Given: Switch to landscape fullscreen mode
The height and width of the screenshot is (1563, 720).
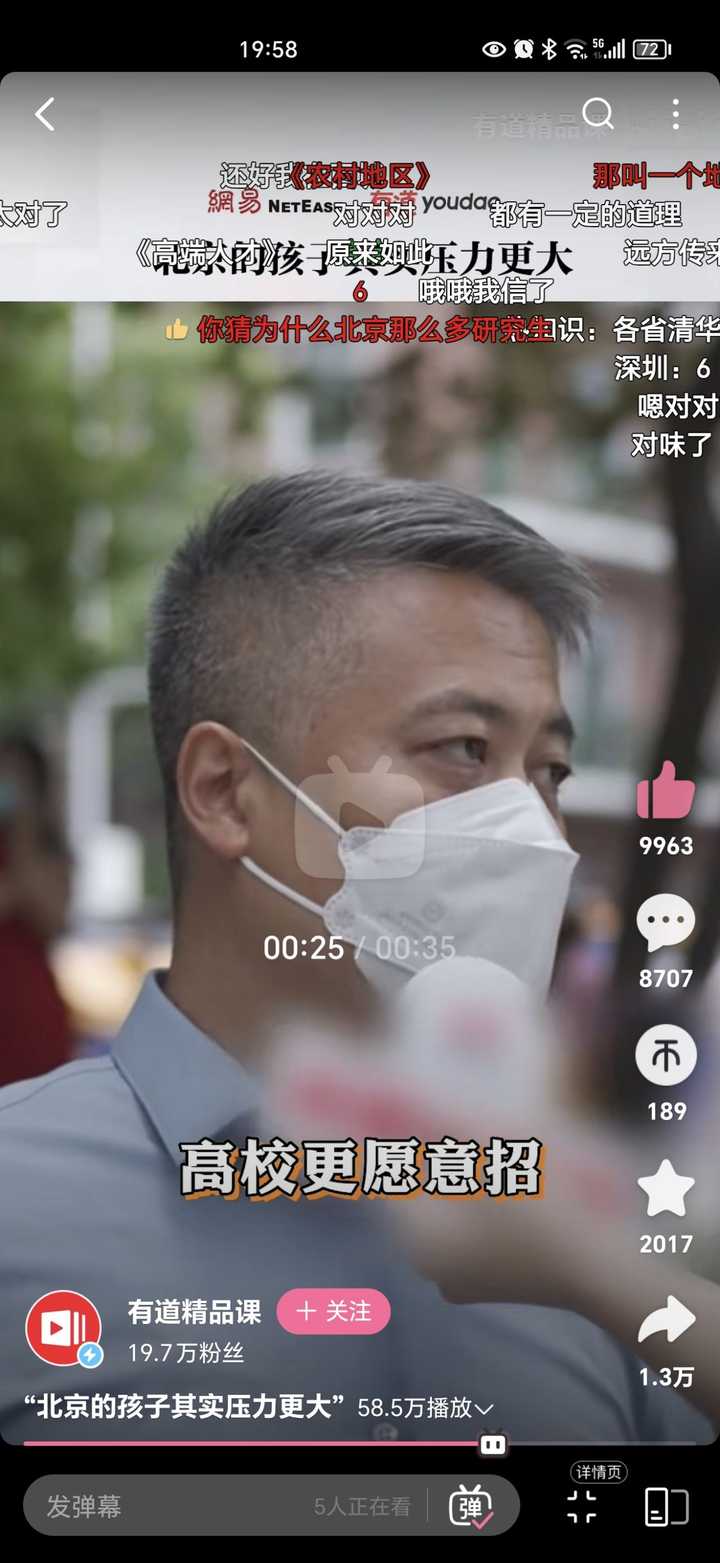Looking at the screenshot, I should (x=666, y=1506).
